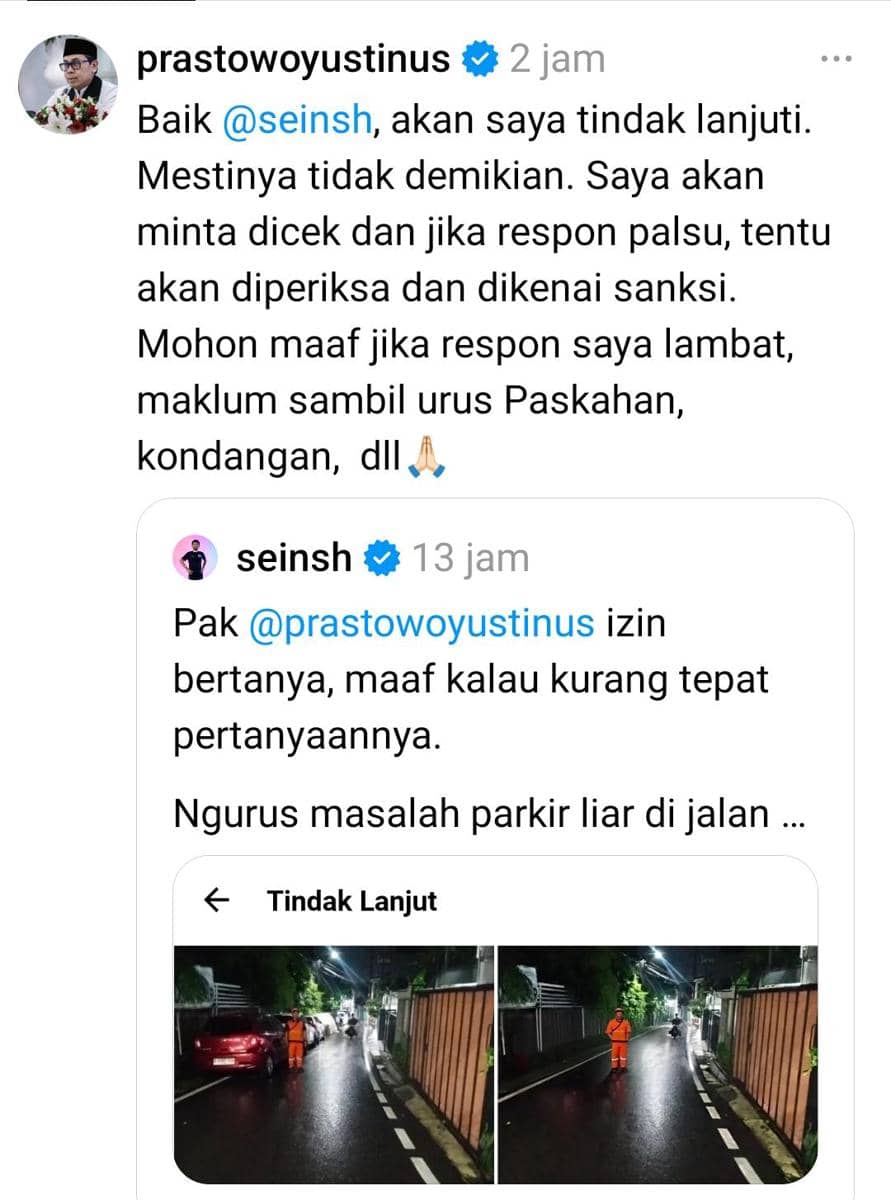Open the @seinsh mention link
891x1200 pixels.
pyautogui.click(x=299, y=123)
